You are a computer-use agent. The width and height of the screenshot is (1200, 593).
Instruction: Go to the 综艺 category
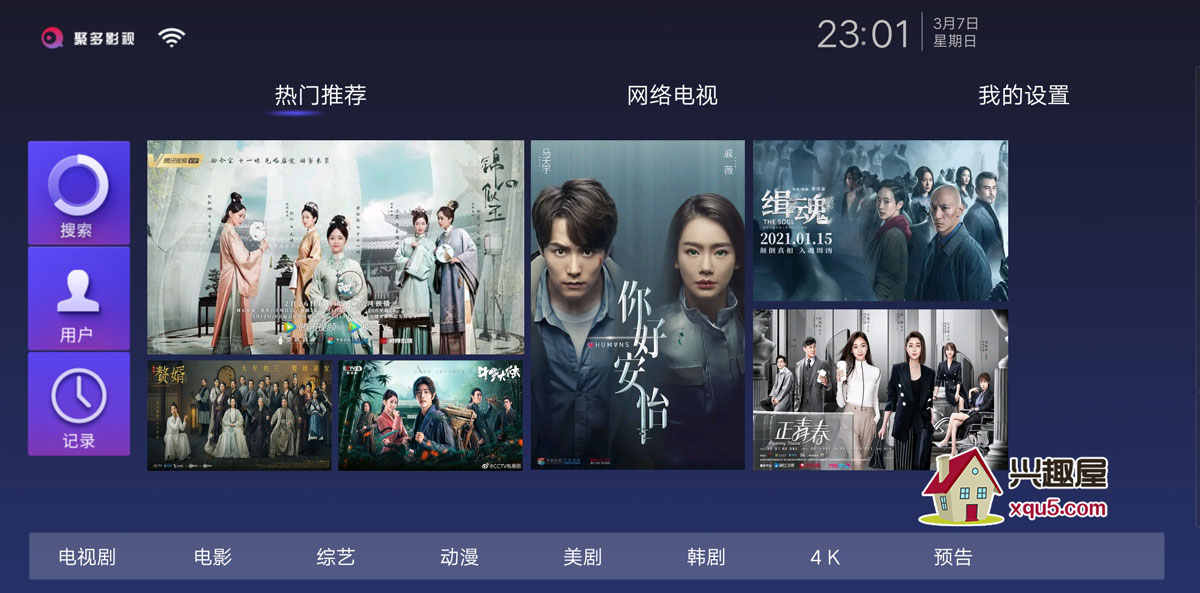click(x=336, y=557)
